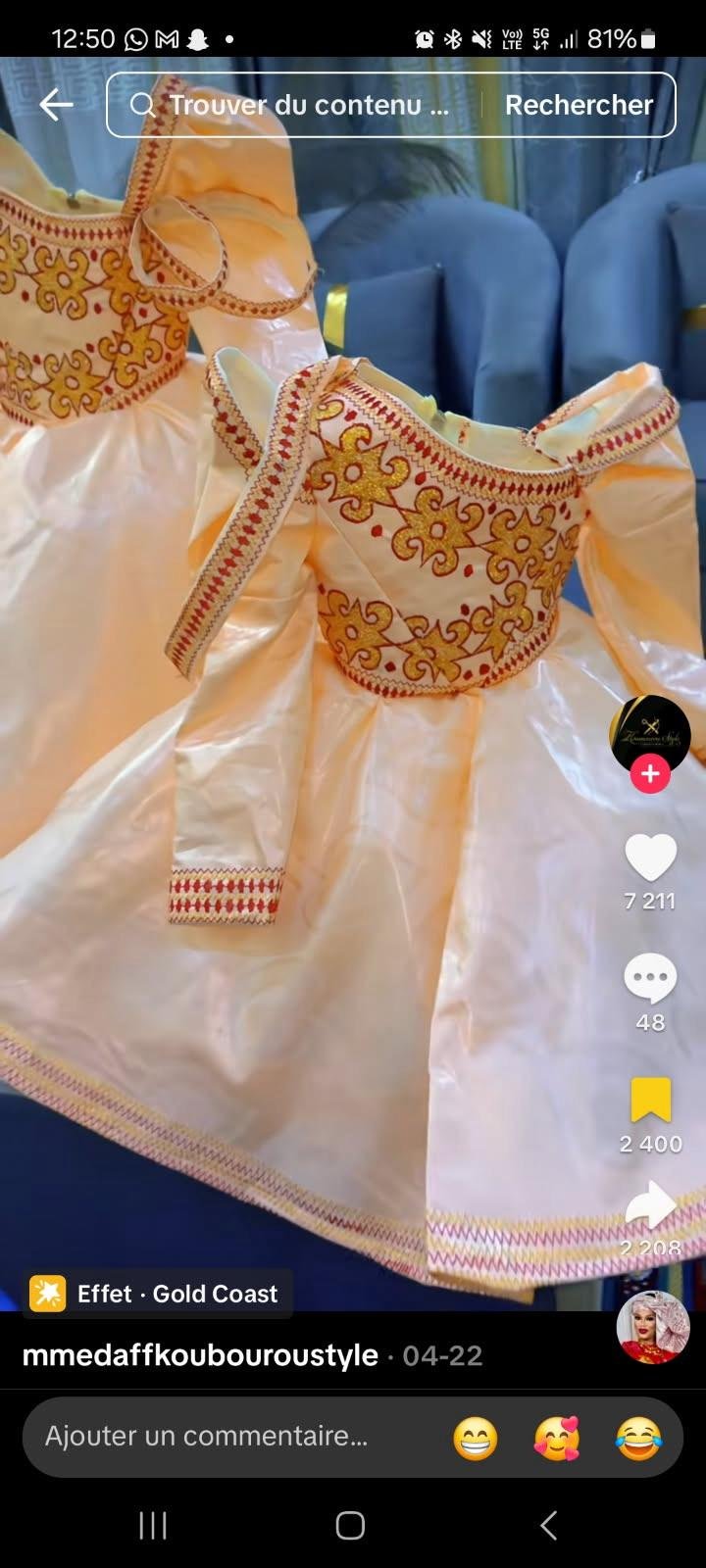This screenshot has height=1568, width=706.
Task: Open mmedaffkoubouroustyle's username link
Action: (x=200, y=1355)
